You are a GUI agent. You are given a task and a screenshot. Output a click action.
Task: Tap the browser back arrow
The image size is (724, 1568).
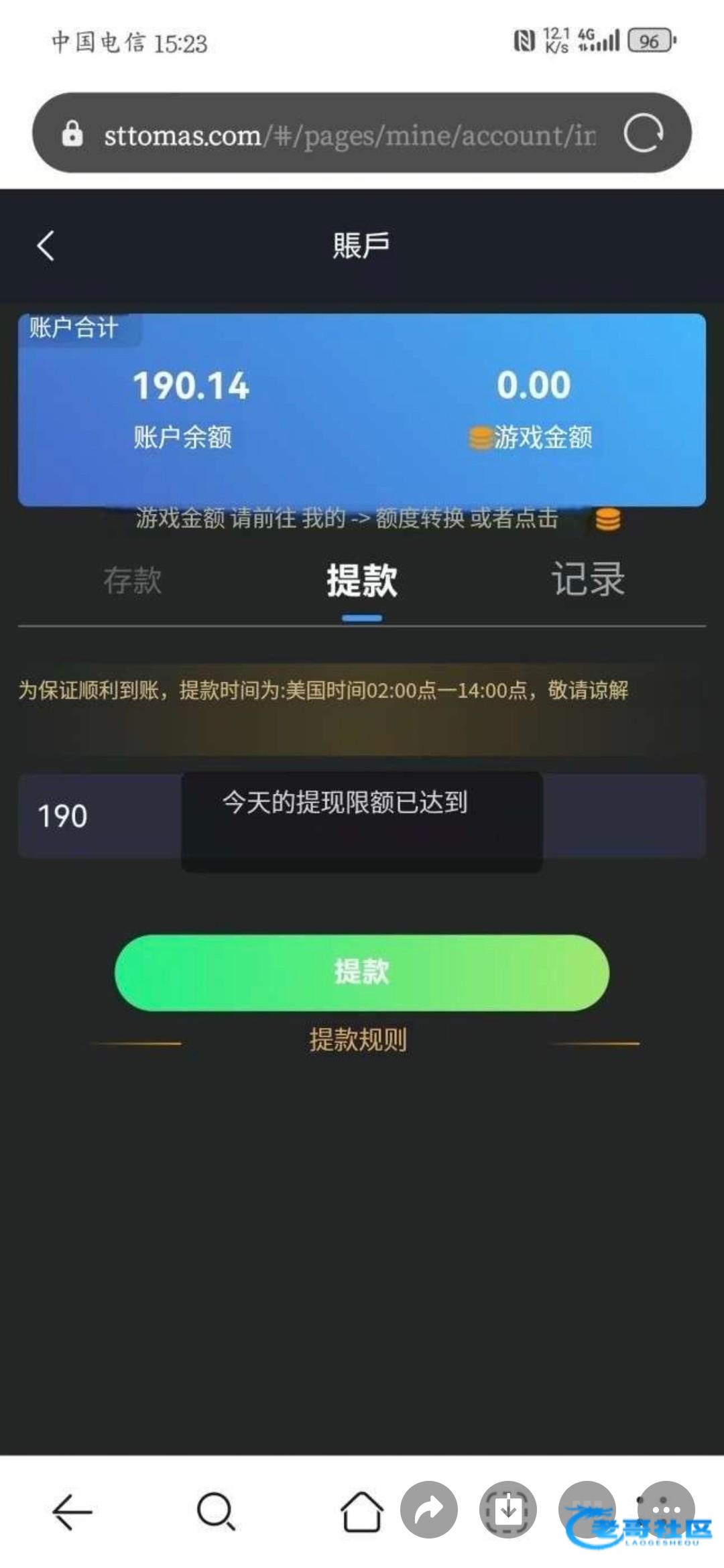(x=72, y=1512)
